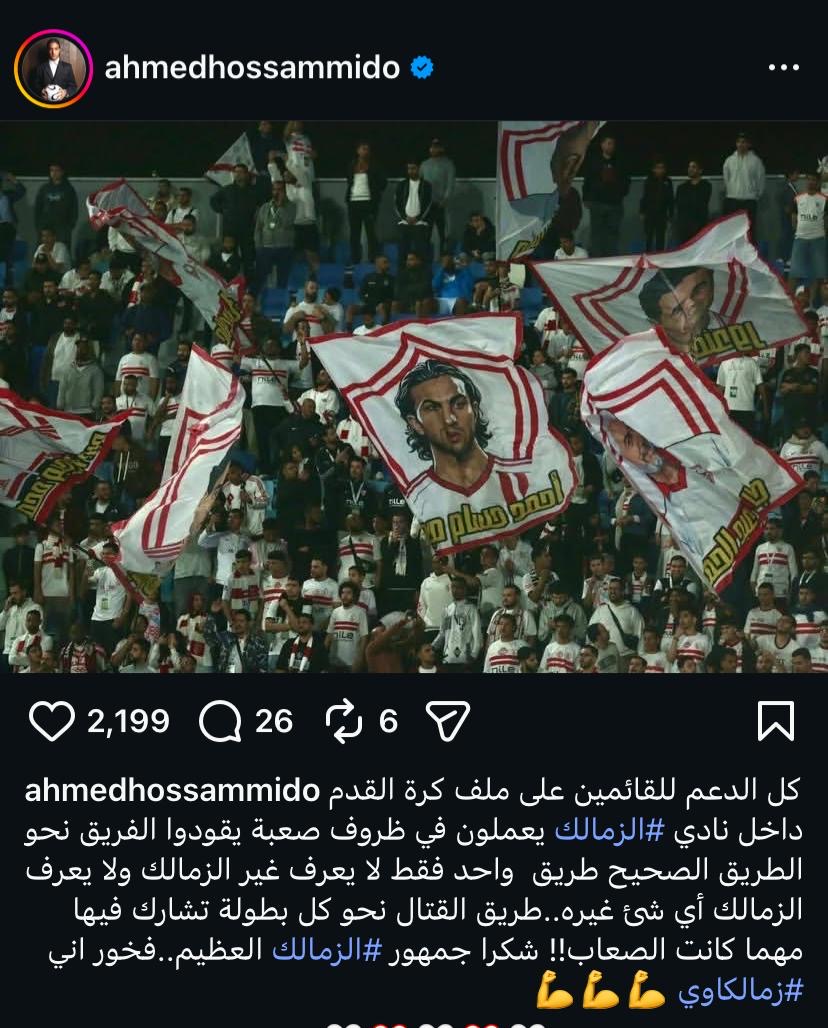
Task: Open ahmedhossammido's profile picture story
Action: [x=53, y=69]
